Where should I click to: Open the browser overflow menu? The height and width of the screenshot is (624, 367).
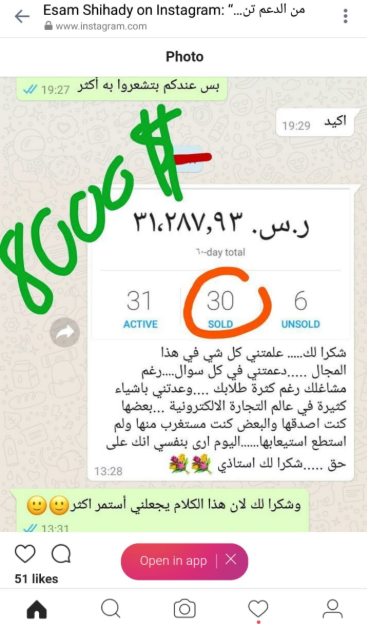(x=345, y=16)
